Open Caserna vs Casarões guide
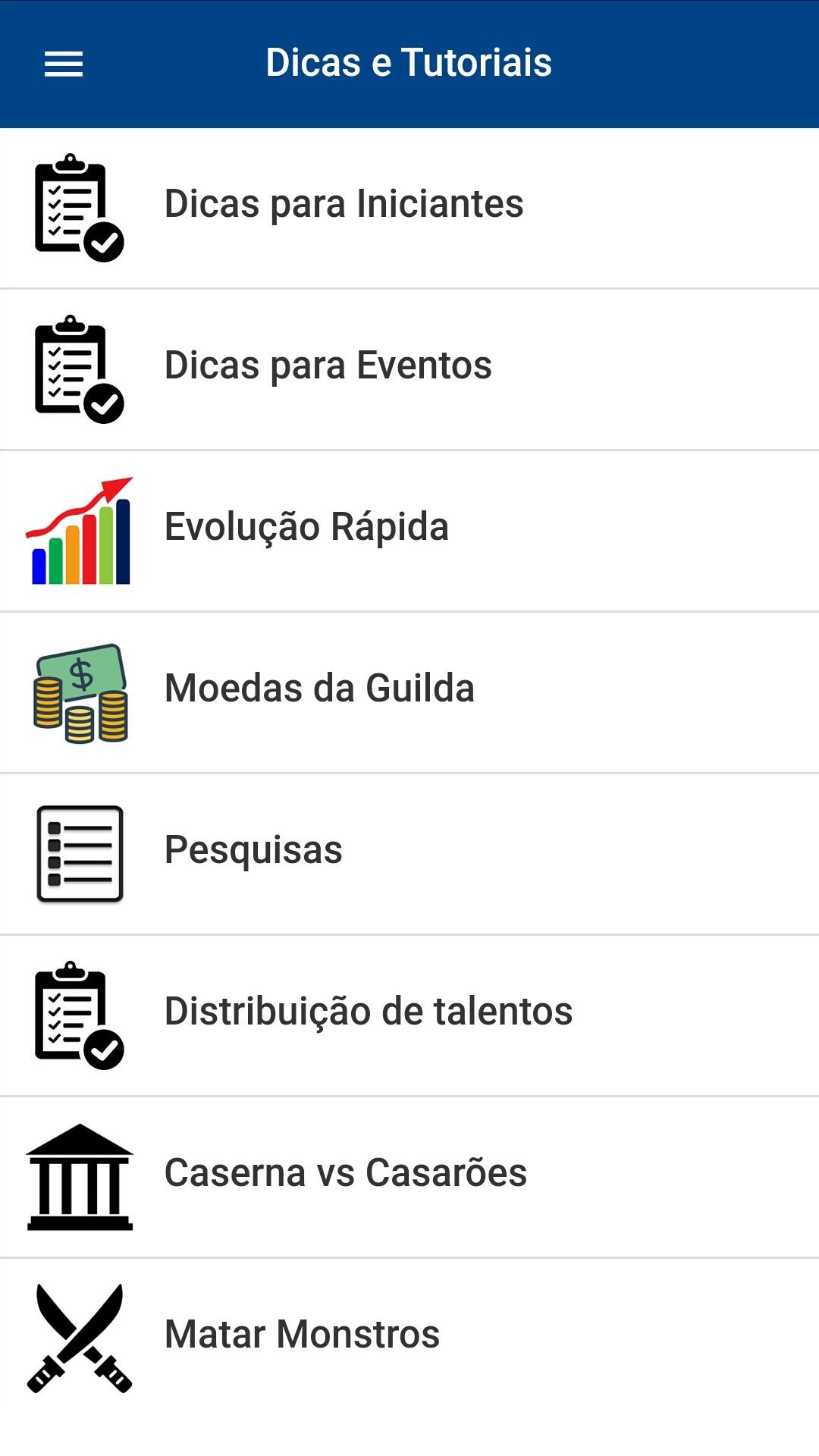 345,1174
